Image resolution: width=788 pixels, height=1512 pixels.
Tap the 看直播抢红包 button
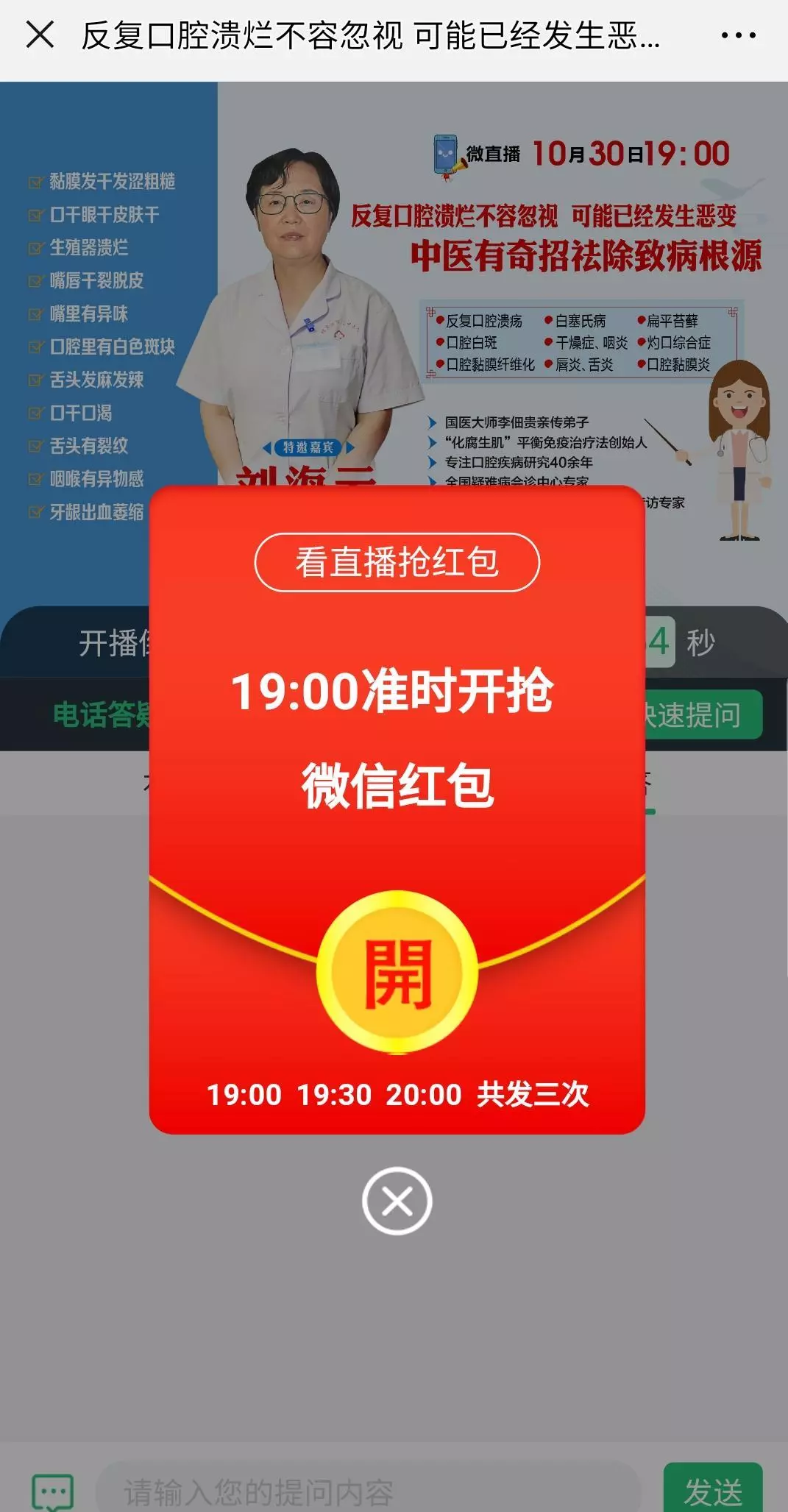coord(397,562)
